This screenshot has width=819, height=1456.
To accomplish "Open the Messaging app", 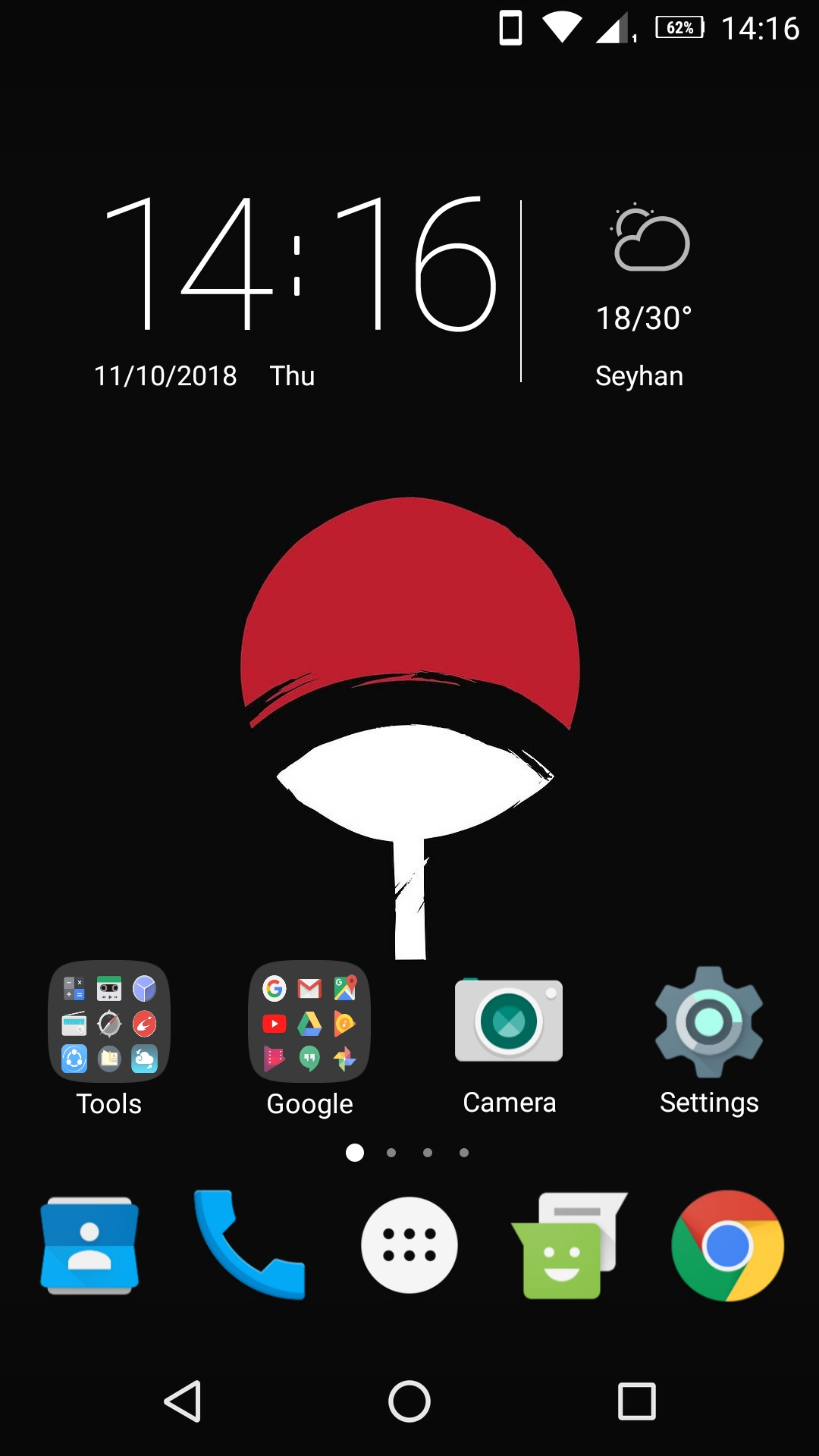I will pyautogui.click(x=569, y=1245).
